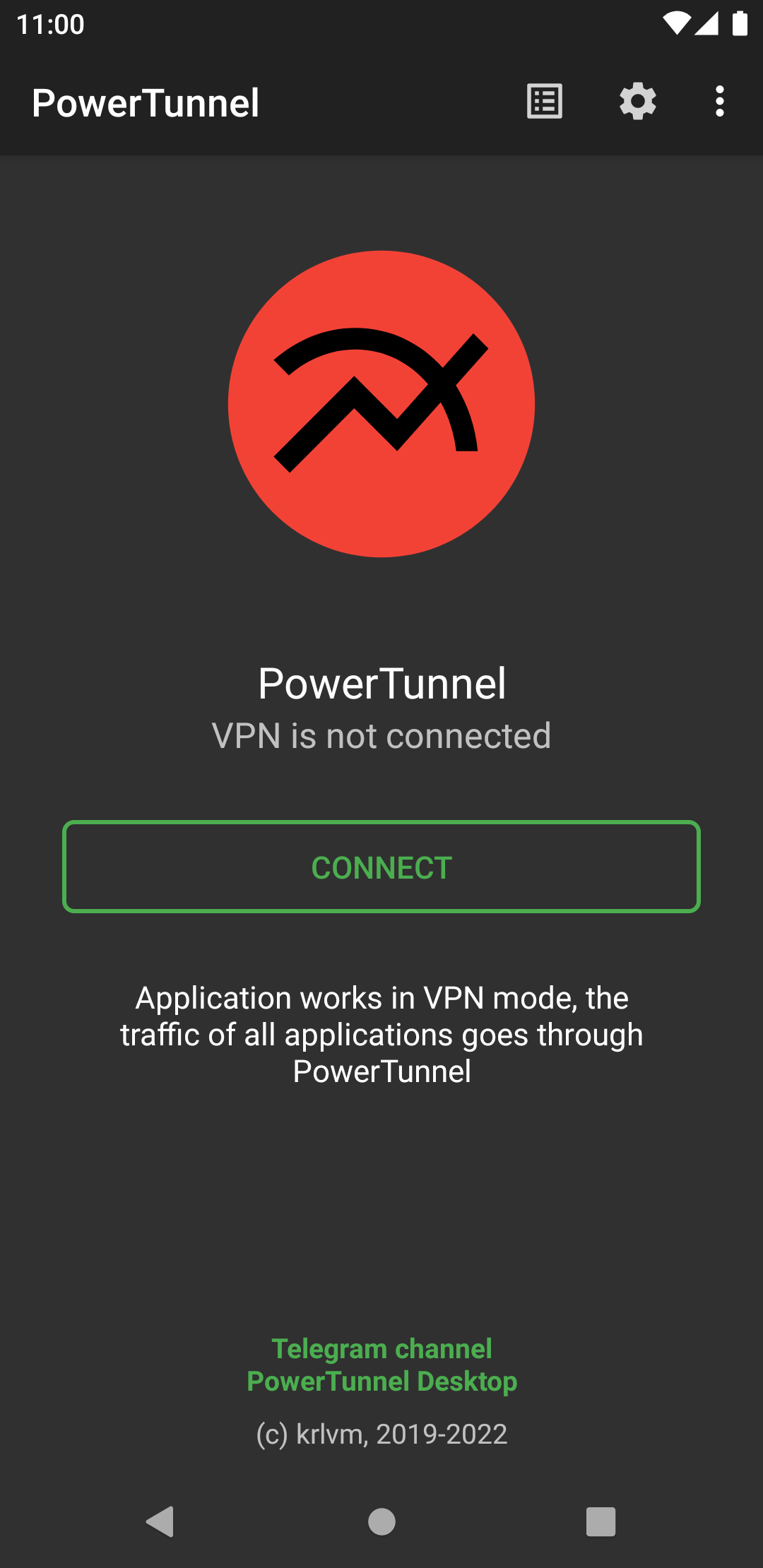The image size is (763, 1568).
Task: Open the logs list icon
Action: (x=545, y=102)
